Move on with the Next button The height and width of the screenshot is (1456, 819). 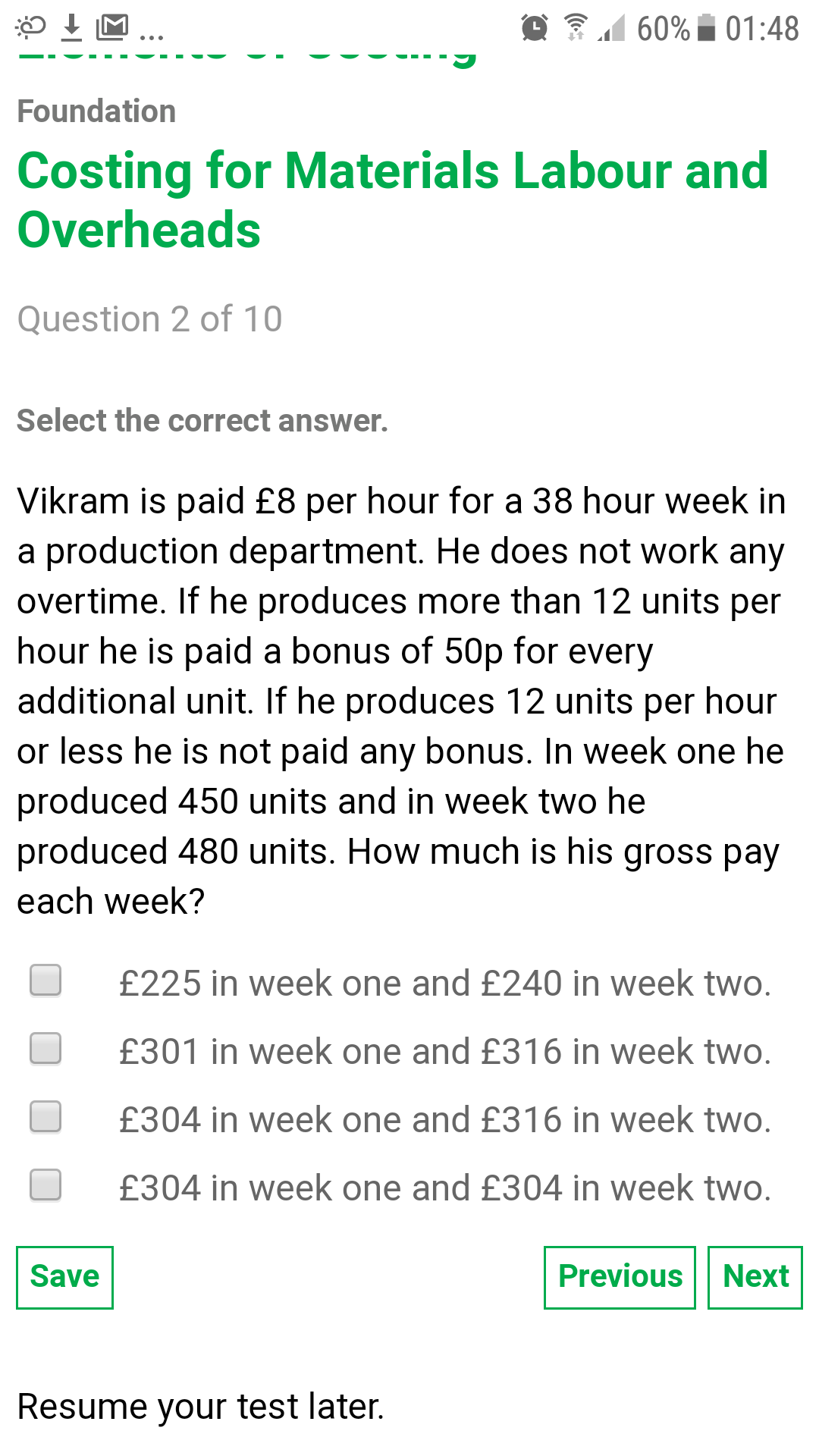[755, 1277]
